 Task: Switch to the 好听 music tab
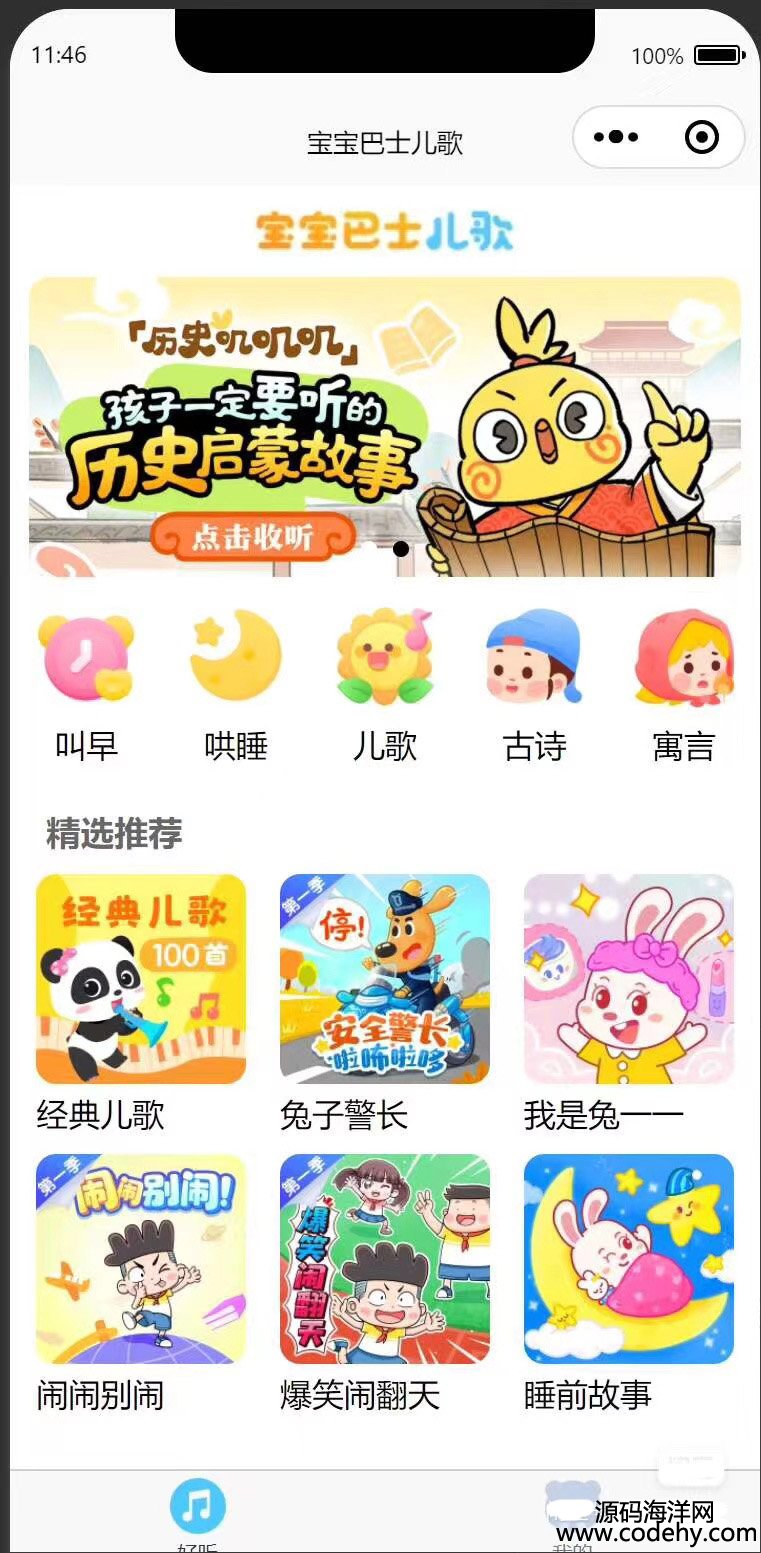coord(198,1512)
